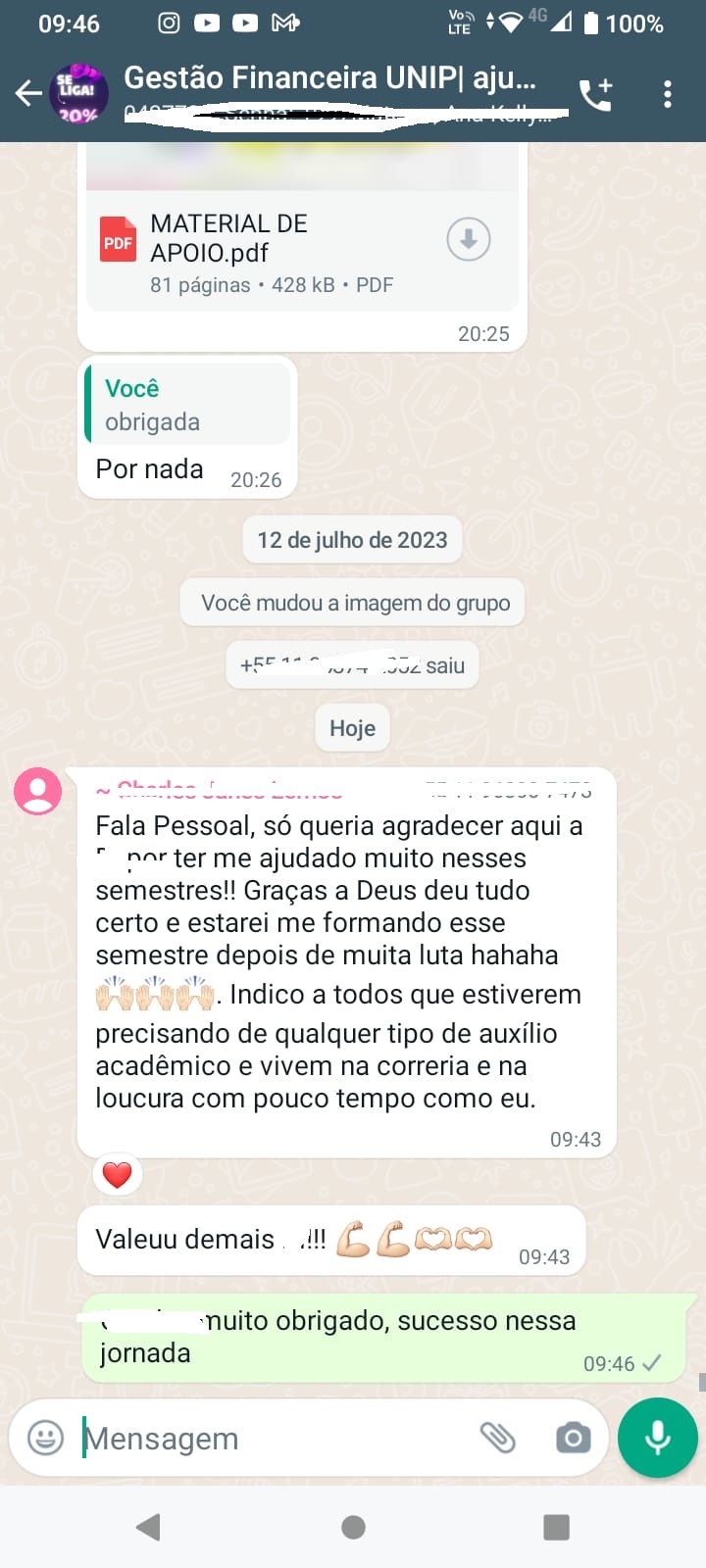
Task: Go back from the group chat
Action: coord(28,94)
